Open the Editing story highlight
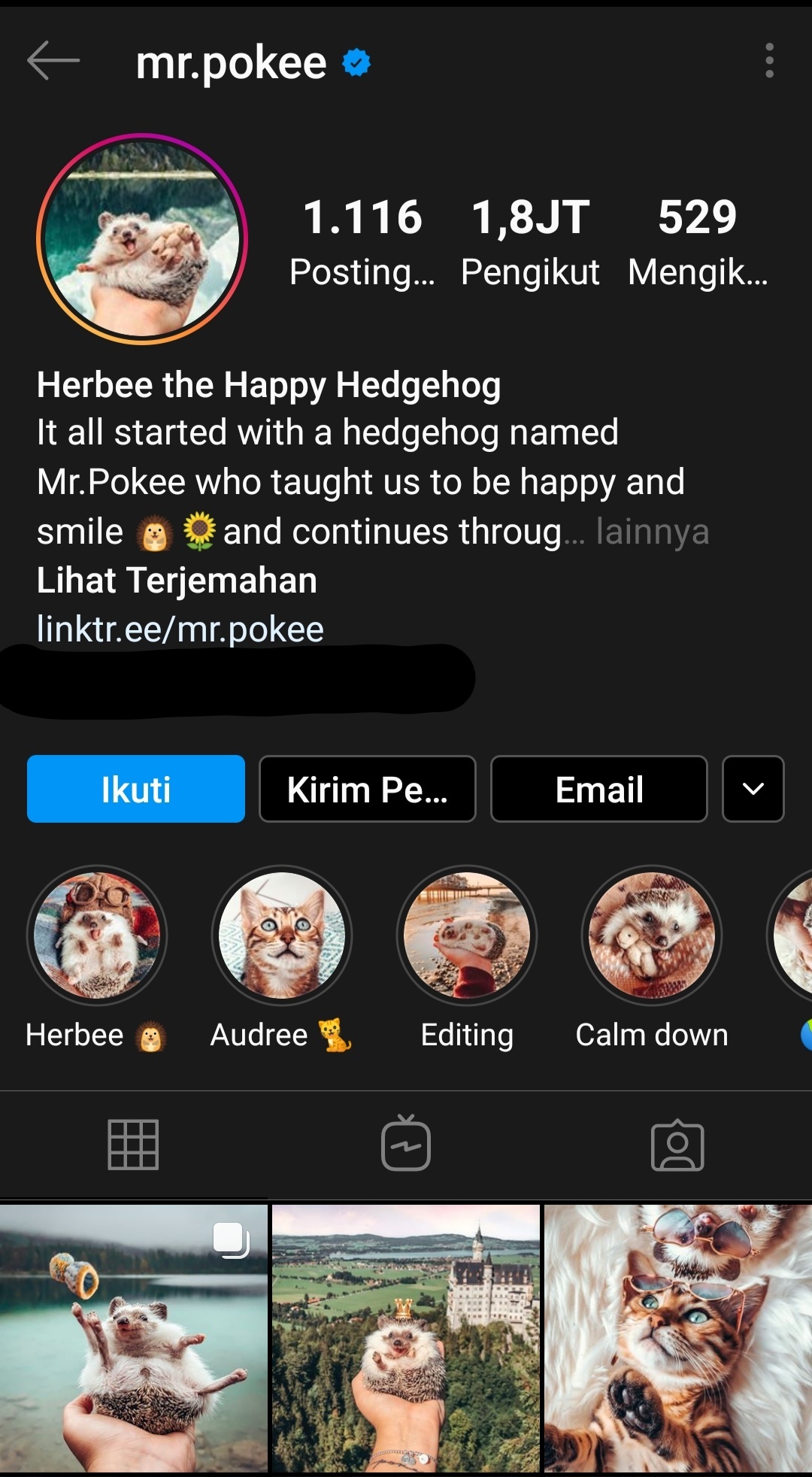The height and width of the screenshot is (1477, 812). tap(467, 935)
